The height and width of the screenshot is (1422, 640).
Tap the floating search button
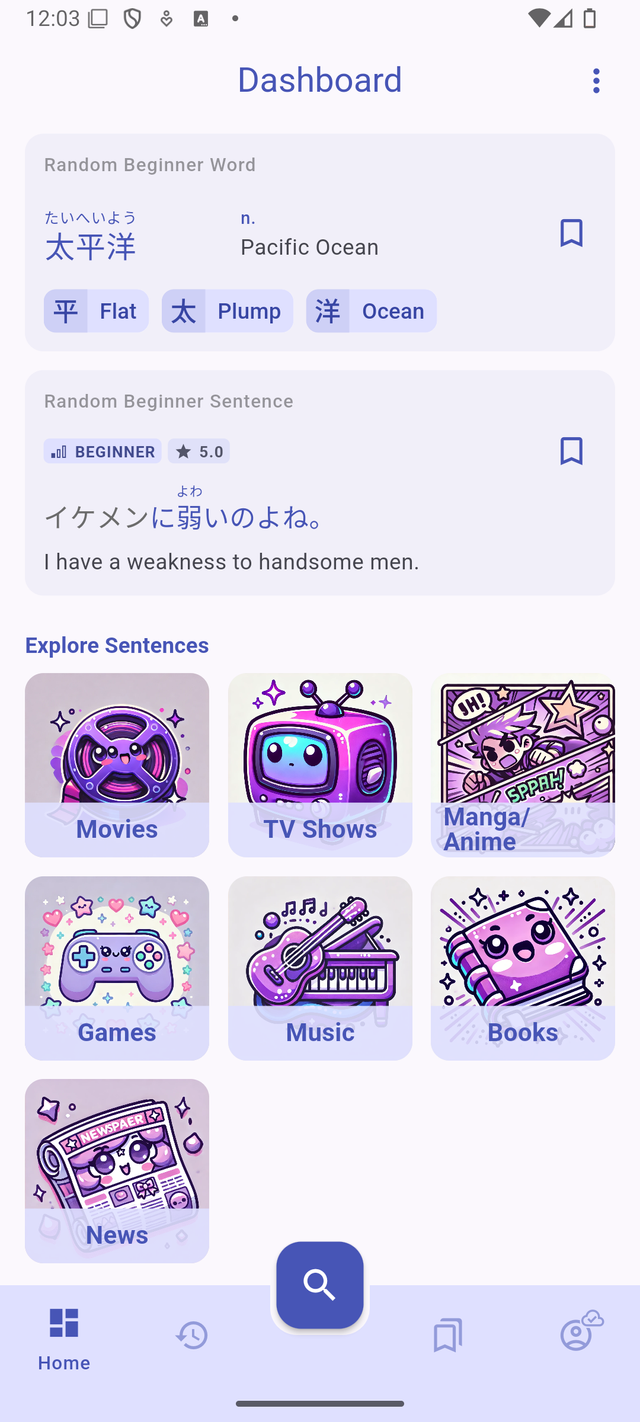point(320,1285)
